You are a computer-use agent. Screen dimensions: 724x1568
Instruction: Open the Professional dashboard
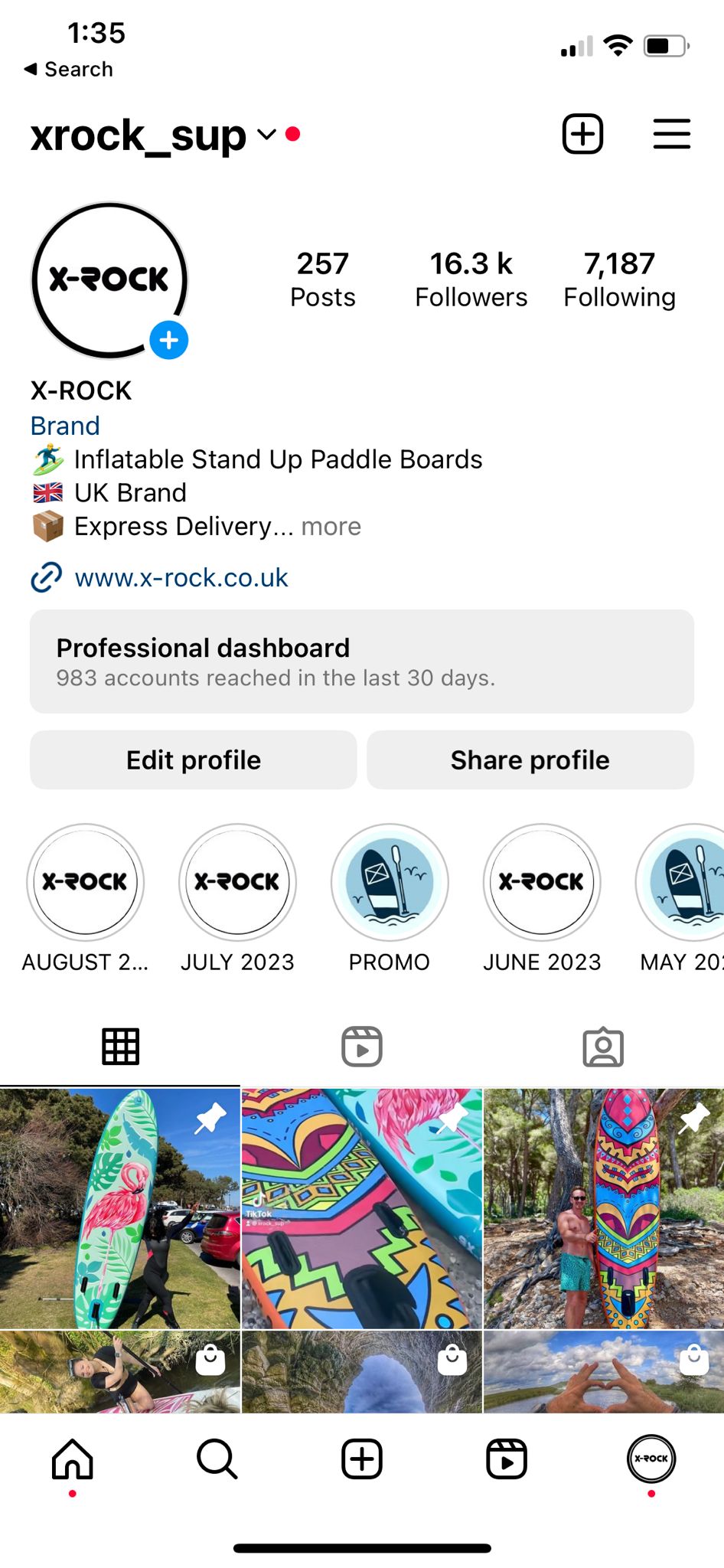tap(362, 661)
